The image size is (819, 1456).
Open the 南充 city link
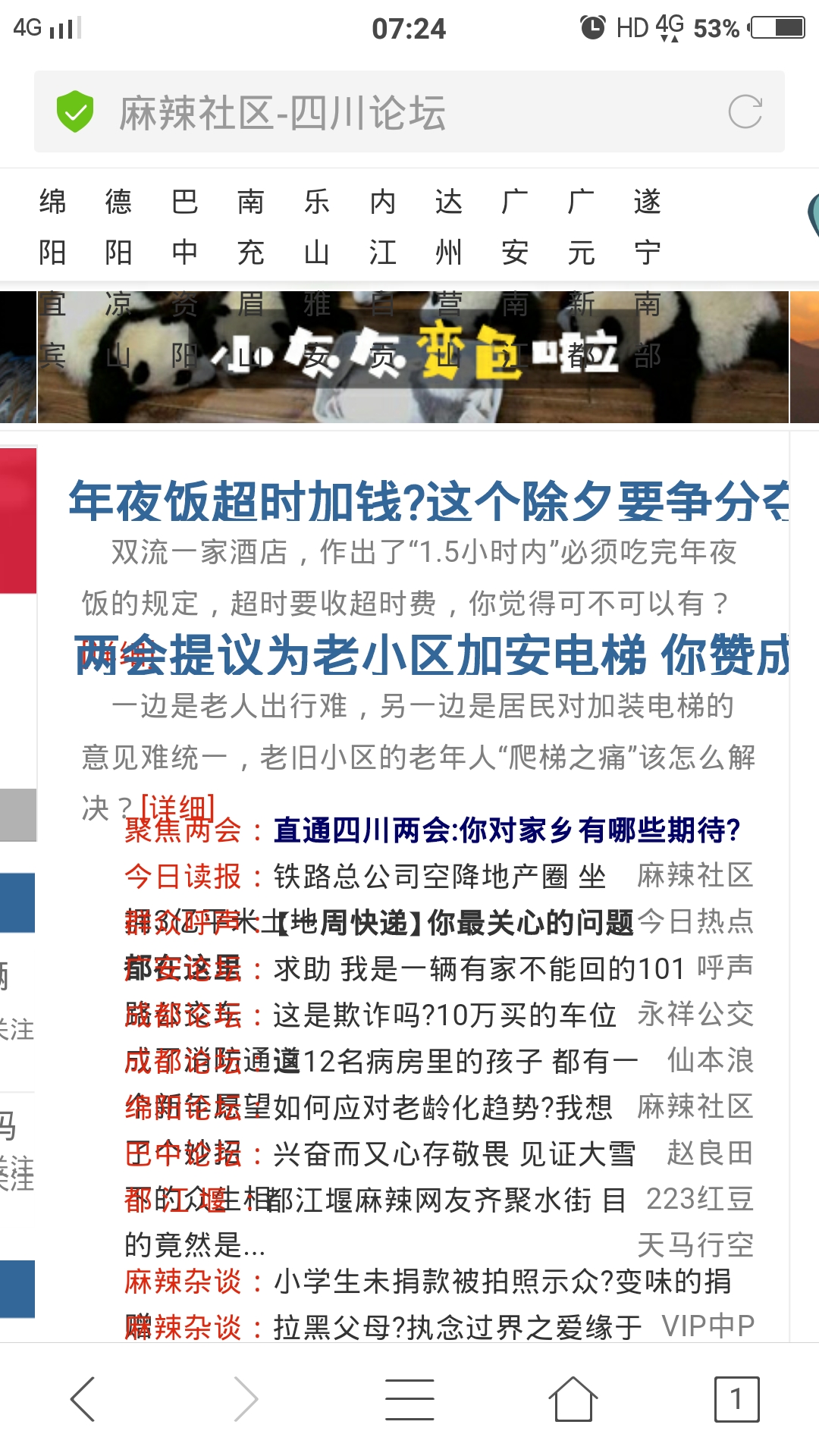pyautogui.click(x=250, y=227)
